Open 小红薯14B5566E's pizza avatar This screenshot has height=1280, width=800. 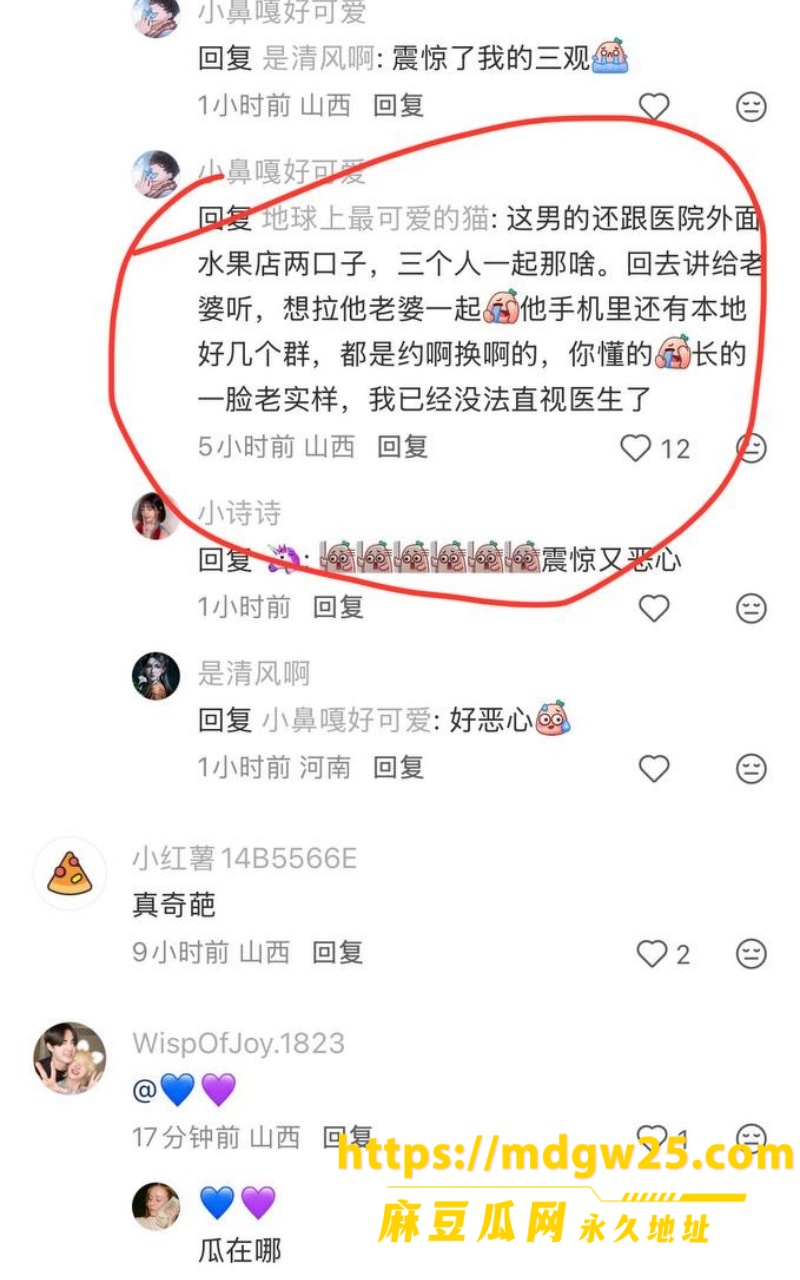70,873
